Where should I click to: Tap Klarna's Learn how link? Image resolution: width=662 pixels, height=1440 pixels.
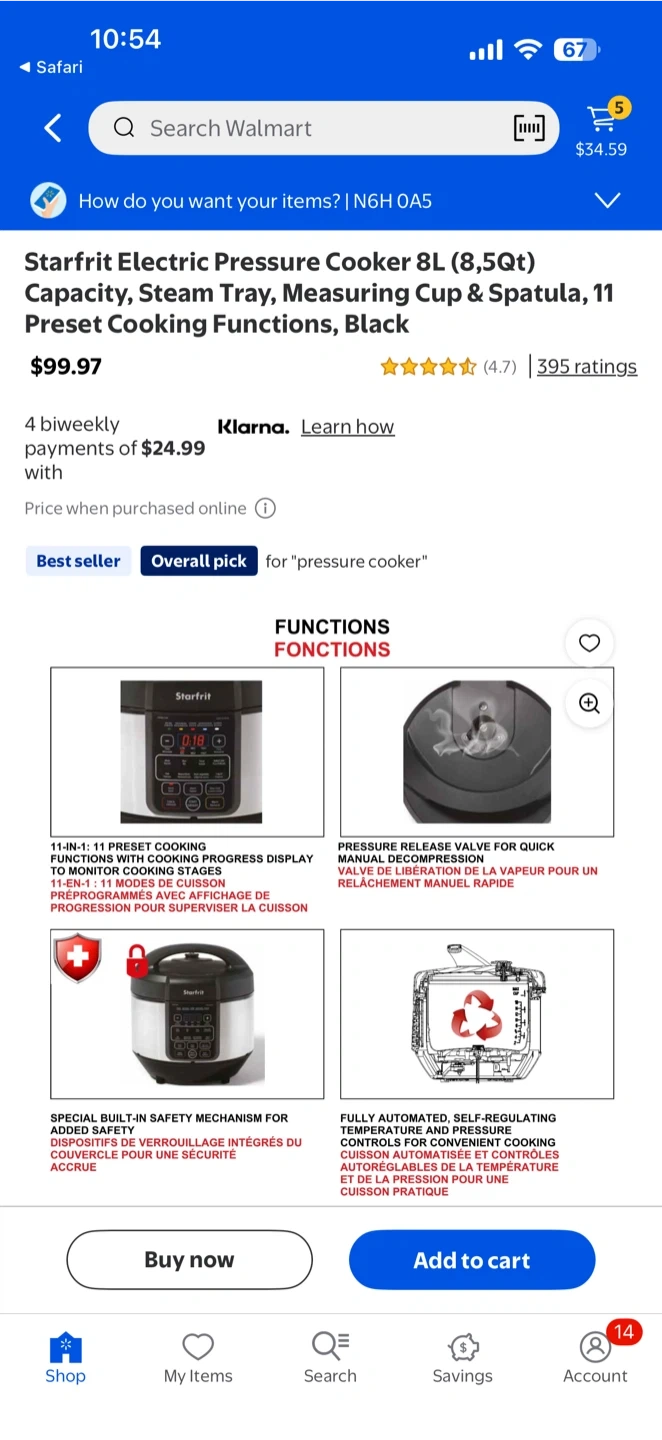[x=347, y=427]
